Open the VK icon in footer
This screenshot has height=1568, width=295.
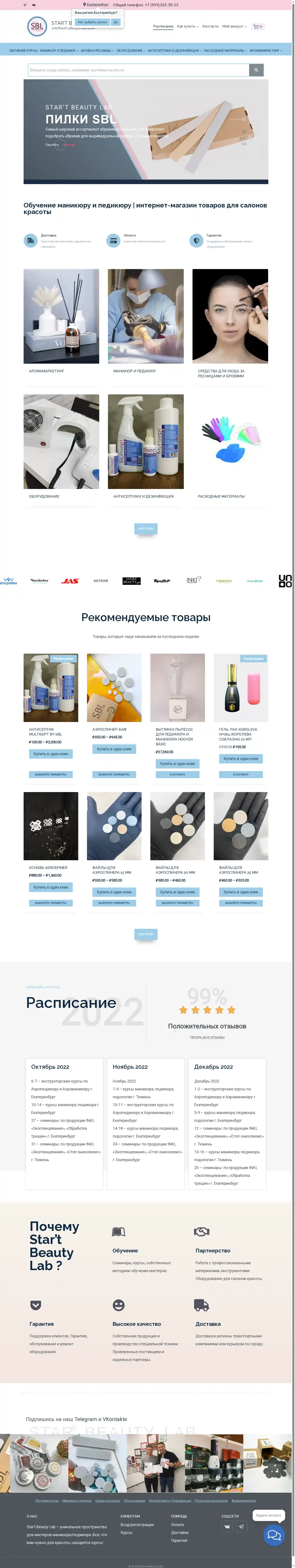pyautogui.click(x=227, y=1527)
